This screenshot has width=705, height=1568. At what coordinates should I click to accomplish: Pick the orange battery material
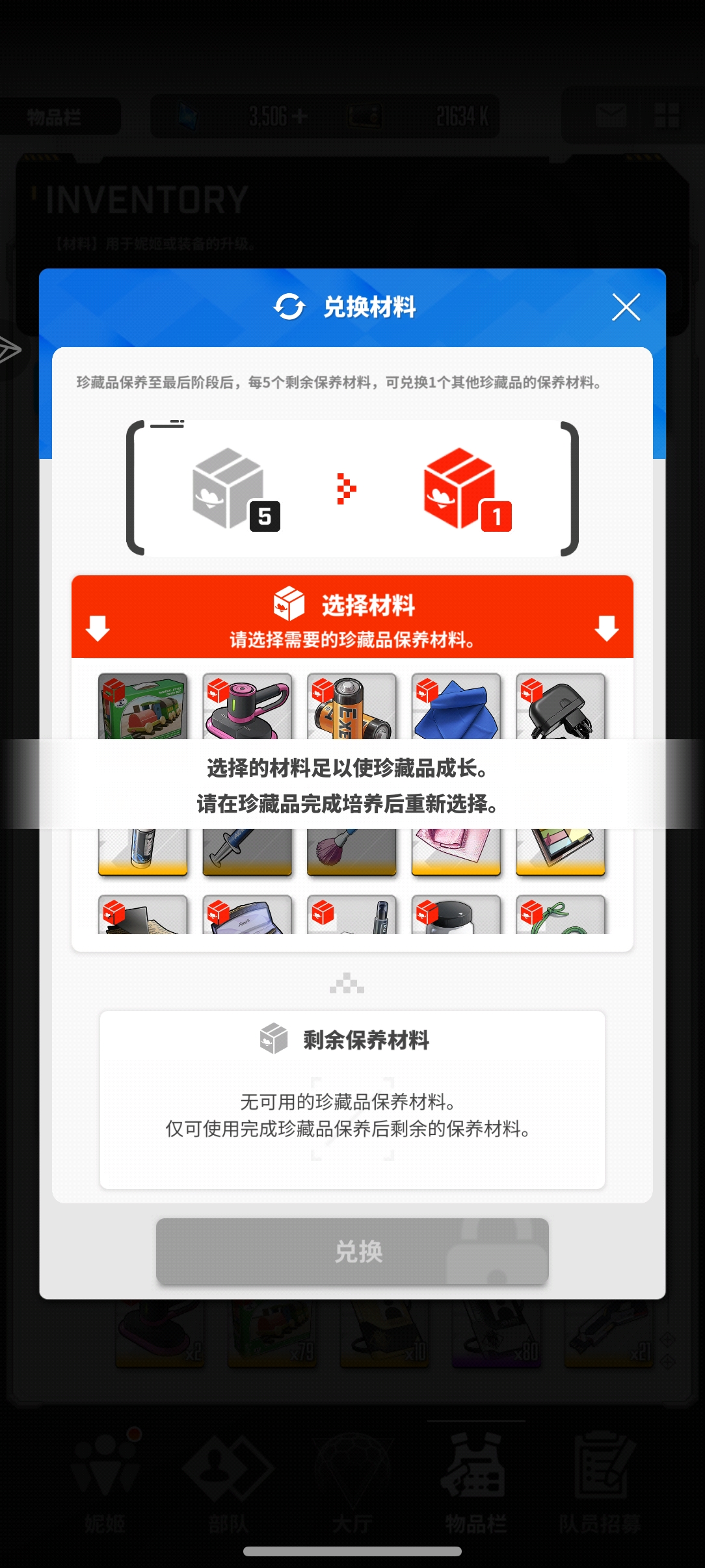(352, 707)
